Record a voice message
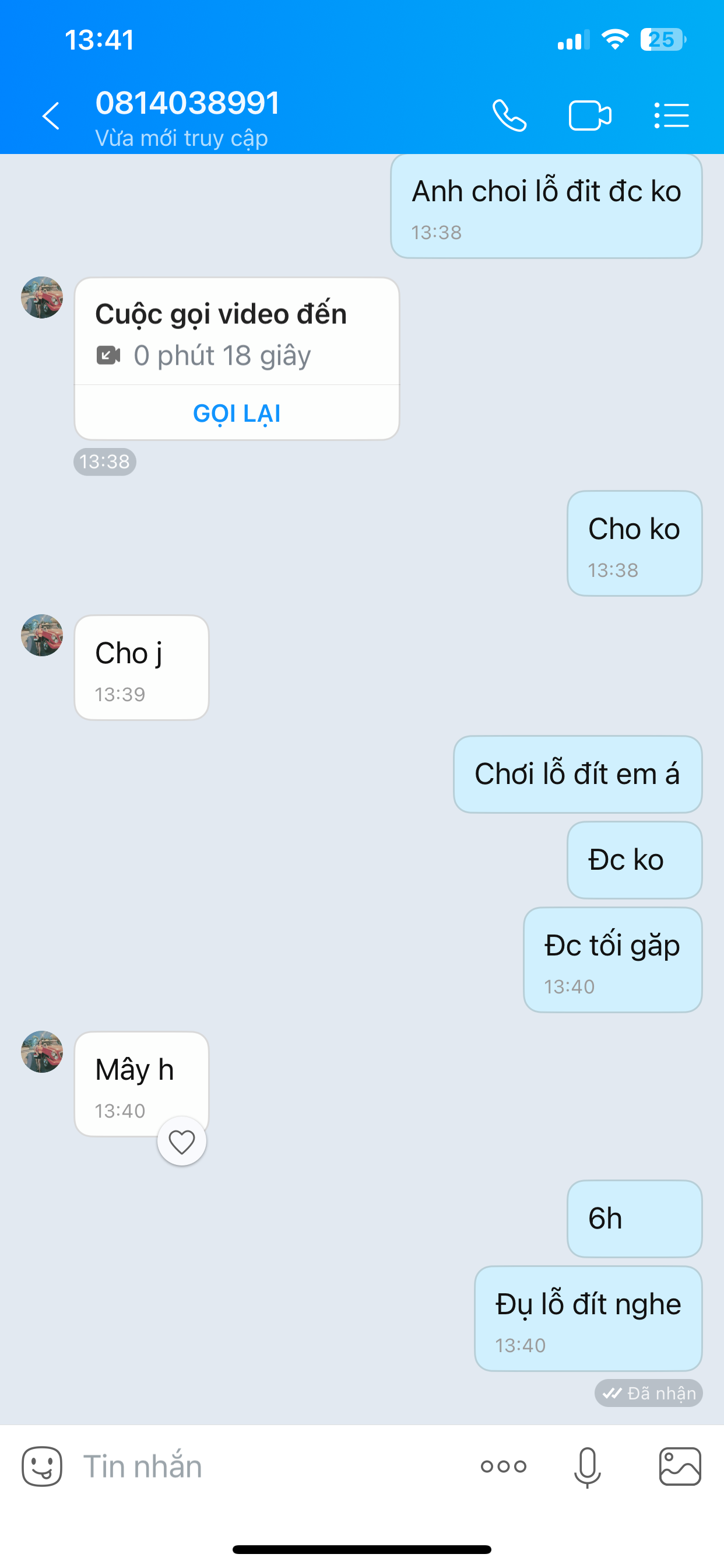The height and width of the screenshot is (1568, 724). (x=587, y=1468)
